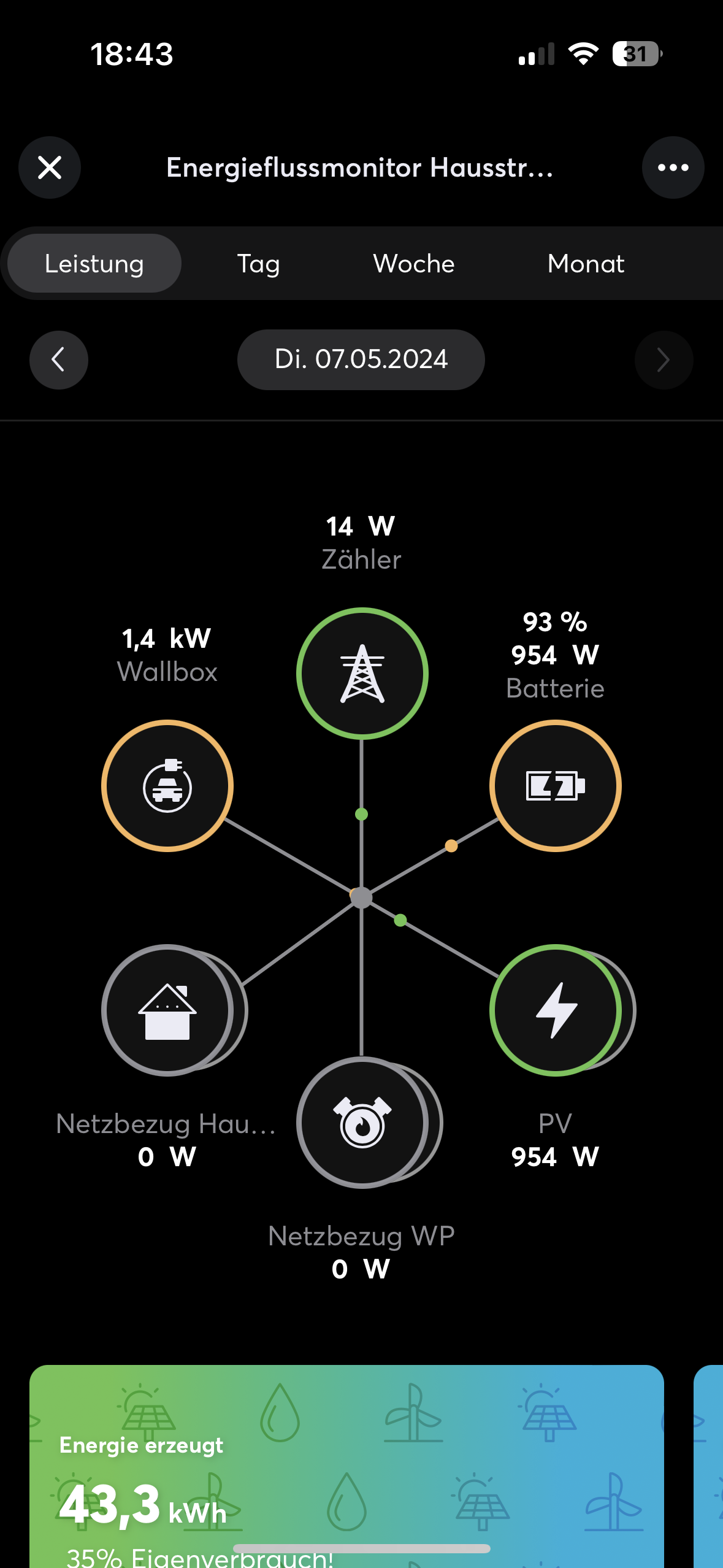Switch to the Woche tab
Viewport: 723px width, 1568px height.
tap(414, 264)
